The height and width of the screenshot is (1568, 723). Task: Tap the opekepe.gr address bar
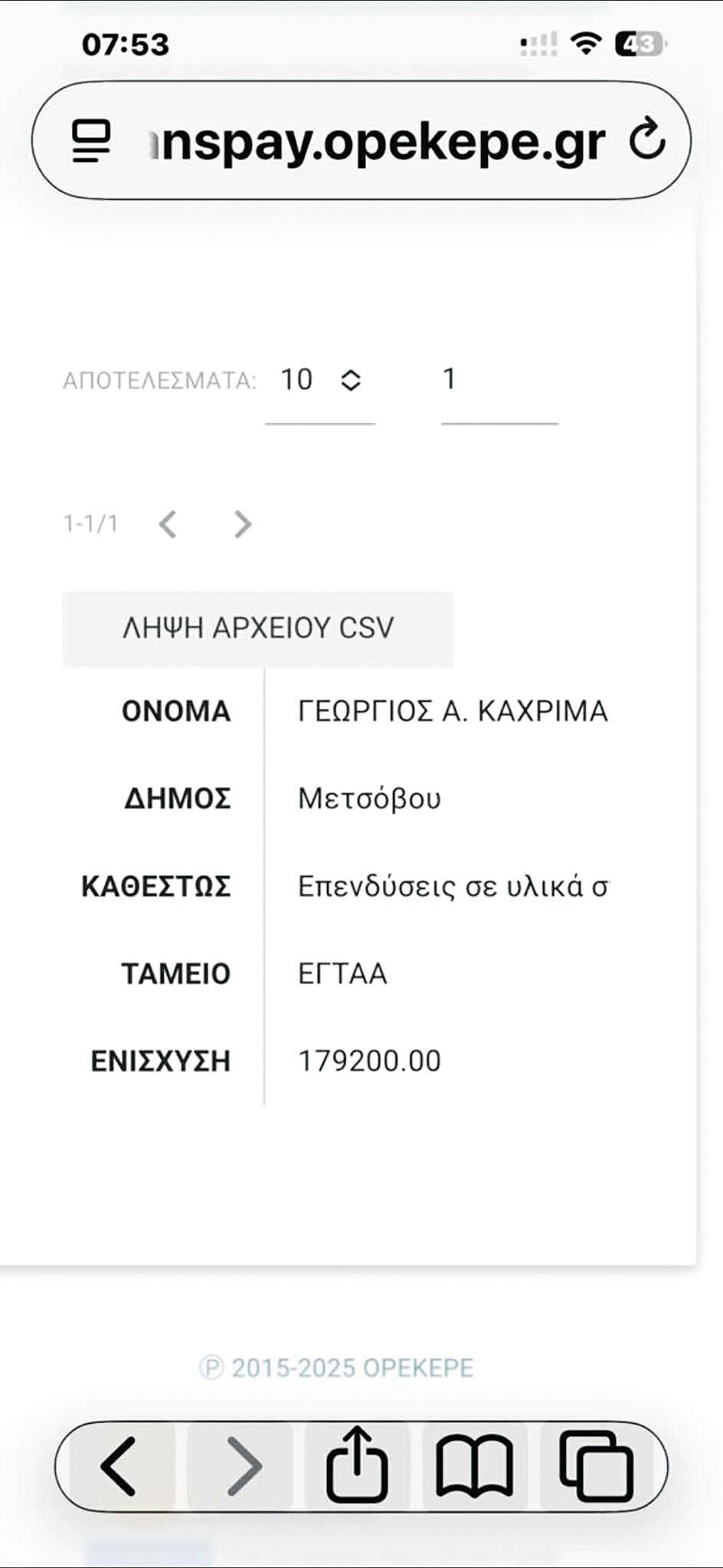(361, 140)
